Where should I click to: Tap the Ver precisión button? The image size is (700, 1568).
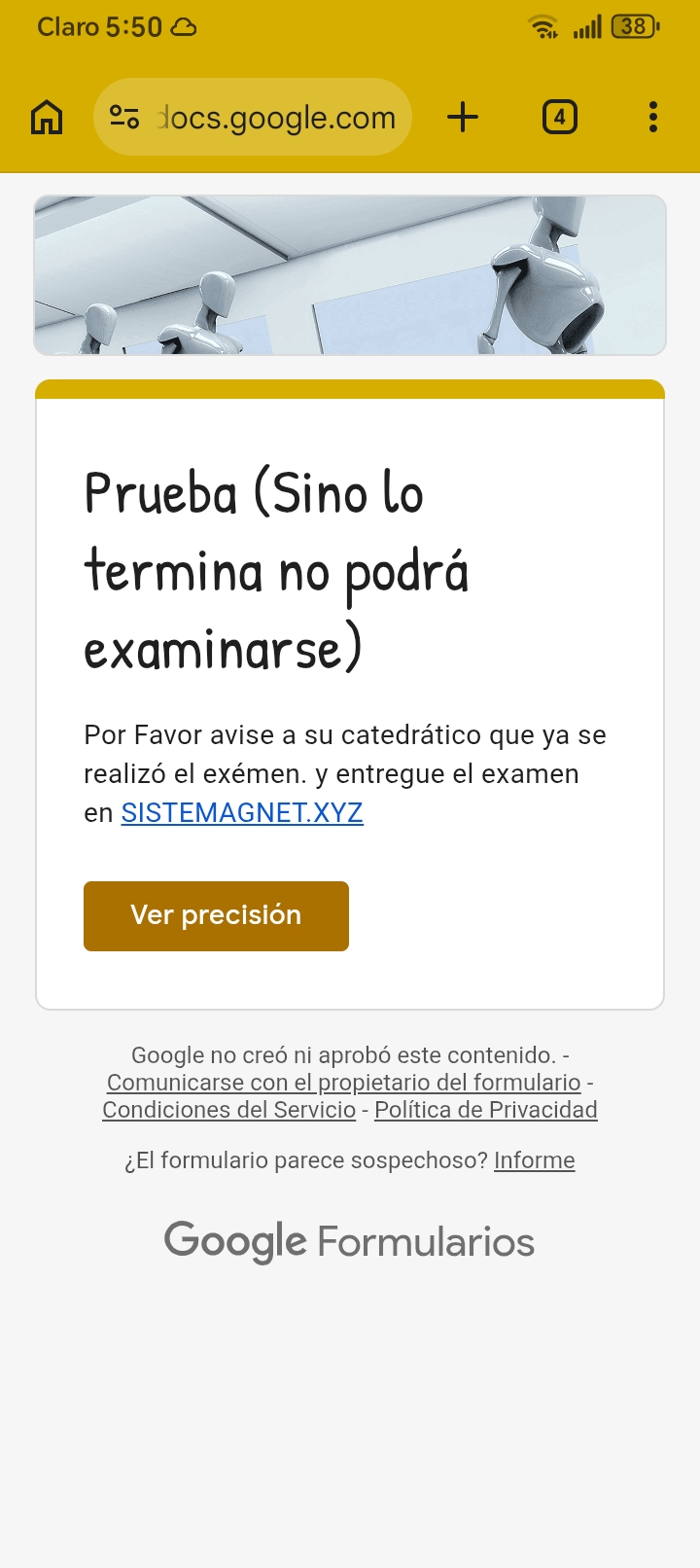216,916
